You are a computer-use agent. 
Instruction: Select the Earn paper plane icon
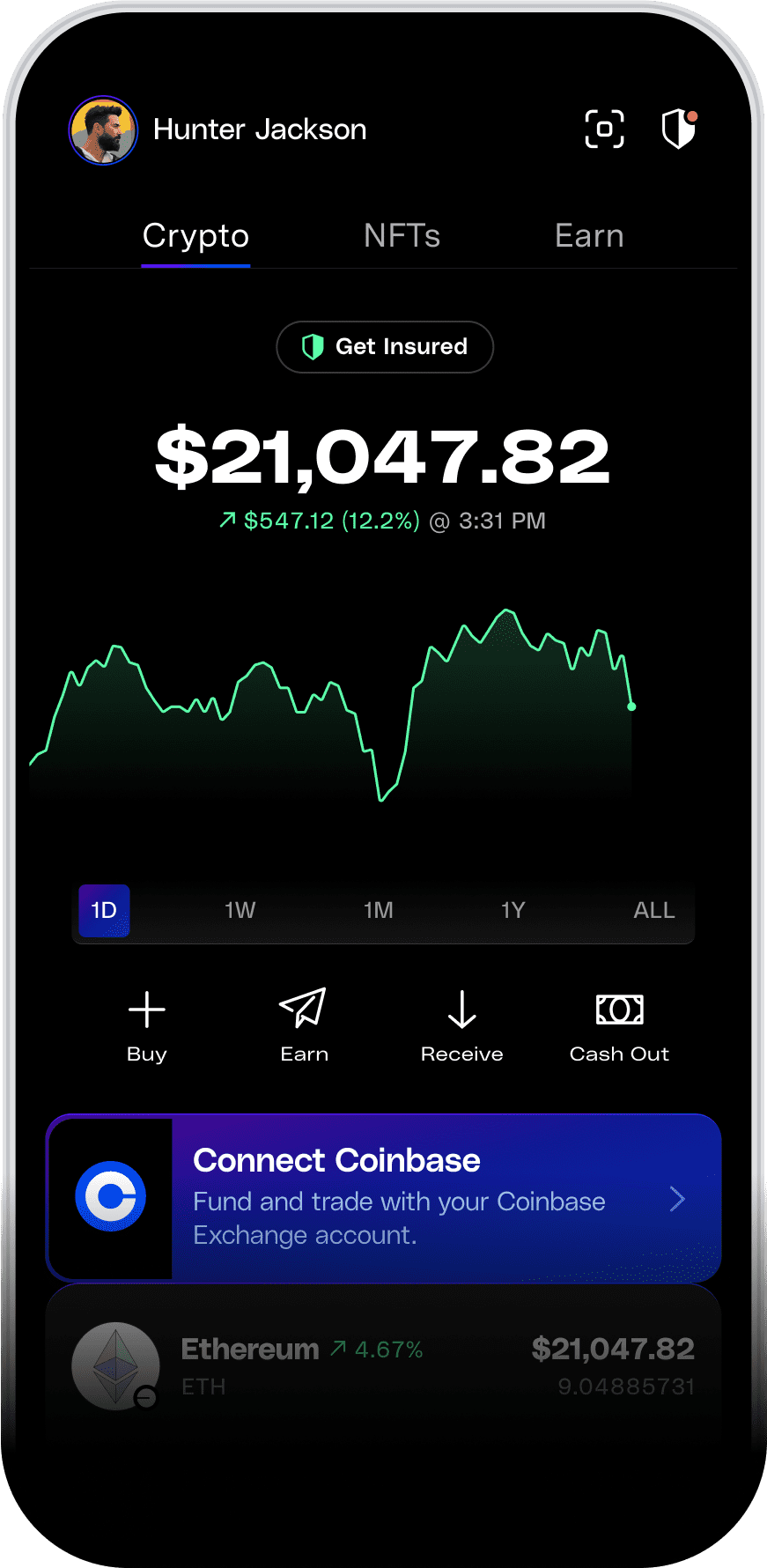click(x=303, y=1010)
